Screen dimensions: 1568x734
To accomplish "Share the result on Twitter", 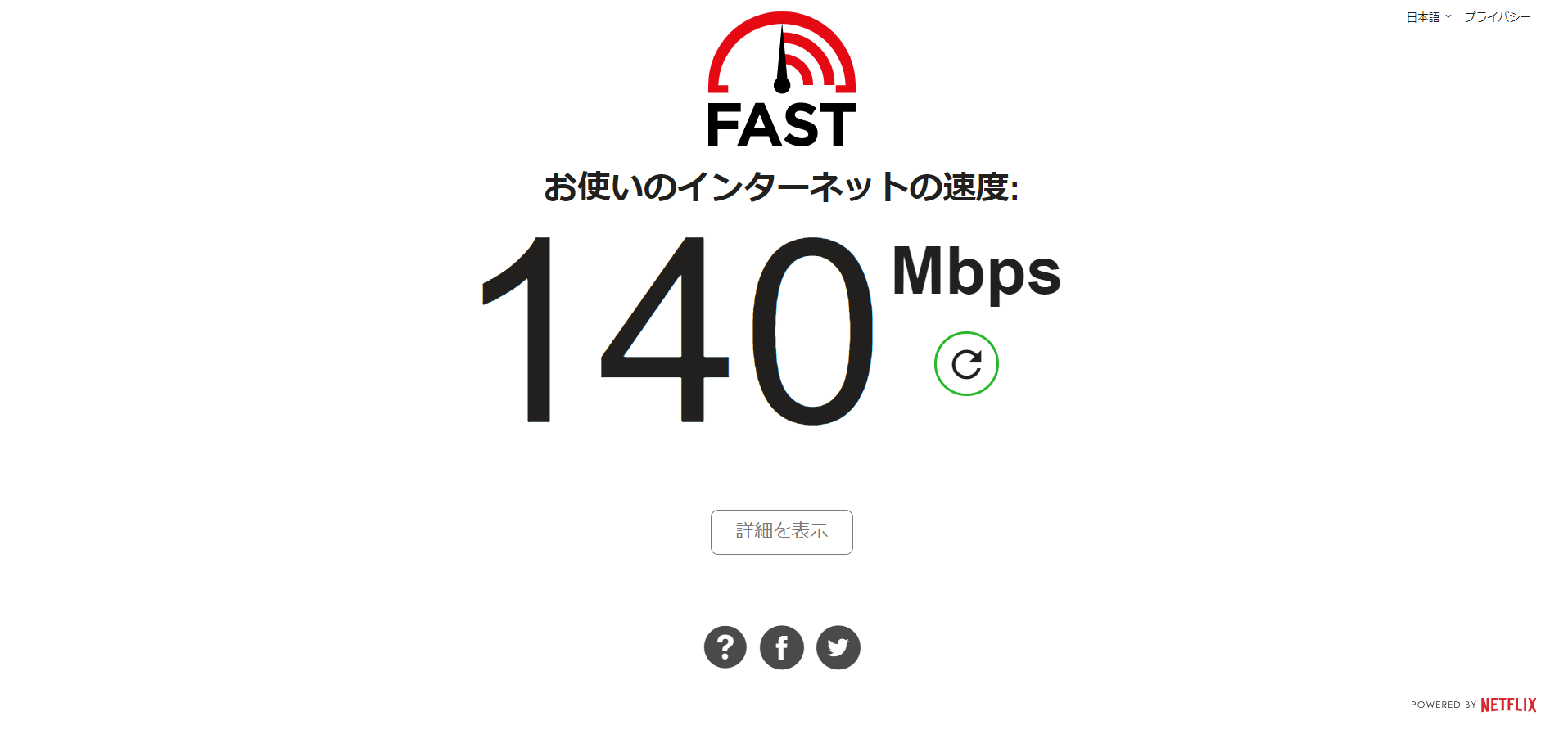I will click(838, 647).
